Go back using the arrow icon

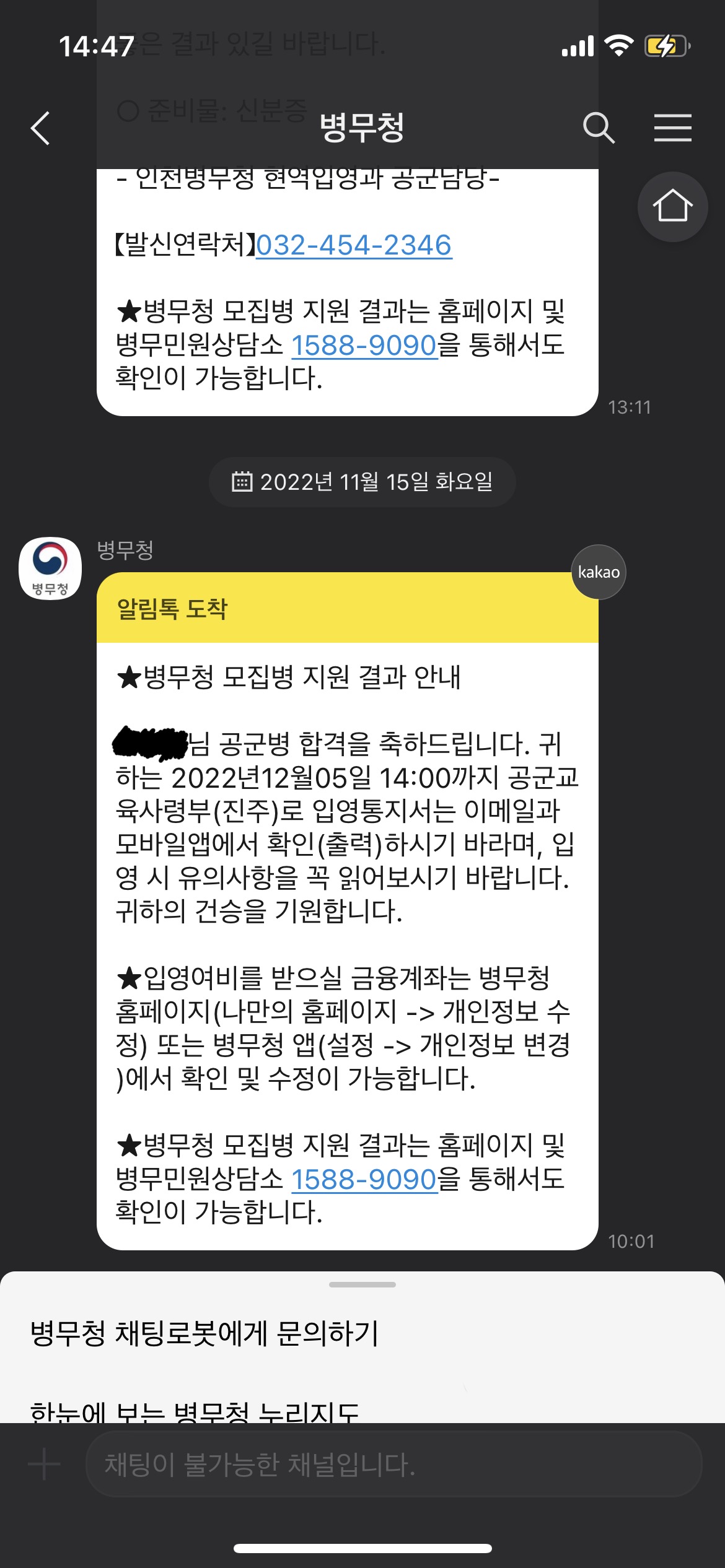click(x=40, y=128)
